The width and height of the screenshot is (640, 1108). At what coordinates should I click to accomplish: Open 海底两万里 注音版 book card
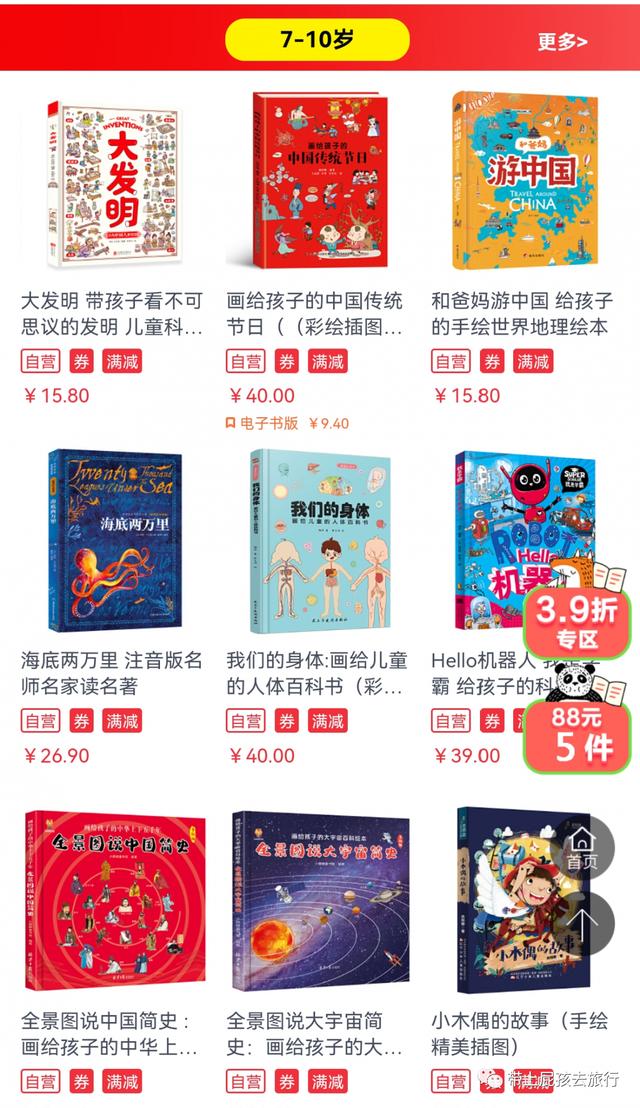[113, 608]
